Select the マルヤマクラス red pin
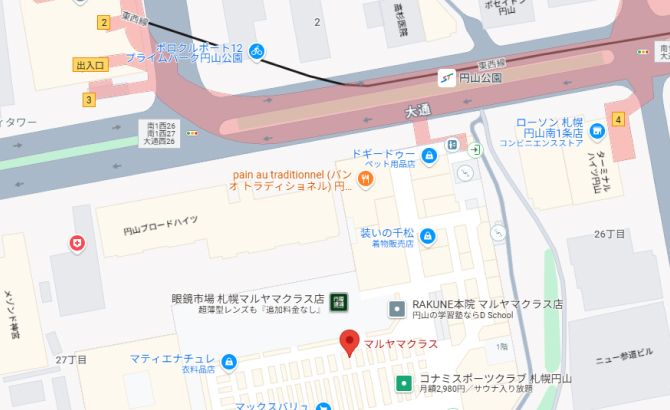 349,342
